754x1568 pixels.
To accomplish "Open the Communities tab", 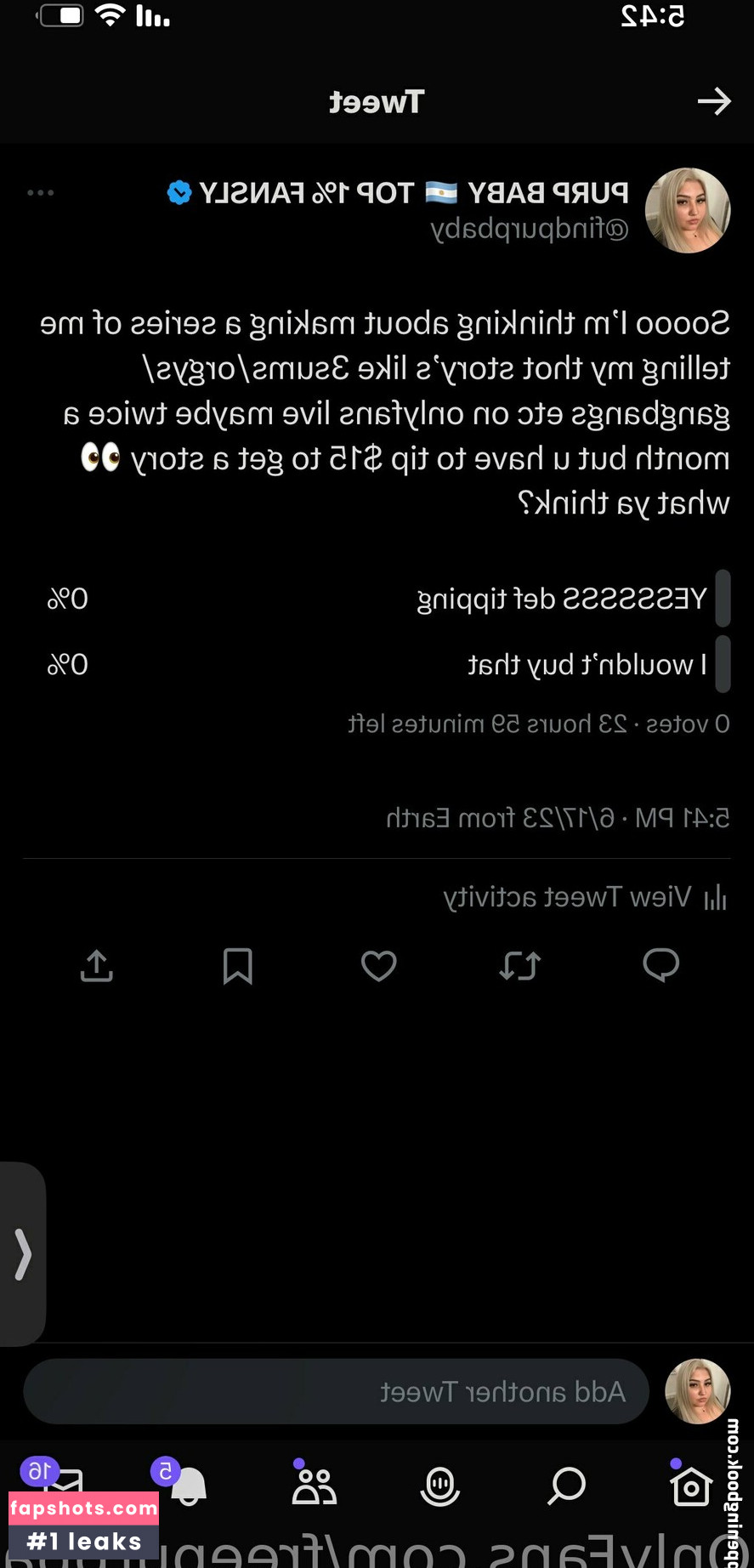I will (x=314, y=1486).
